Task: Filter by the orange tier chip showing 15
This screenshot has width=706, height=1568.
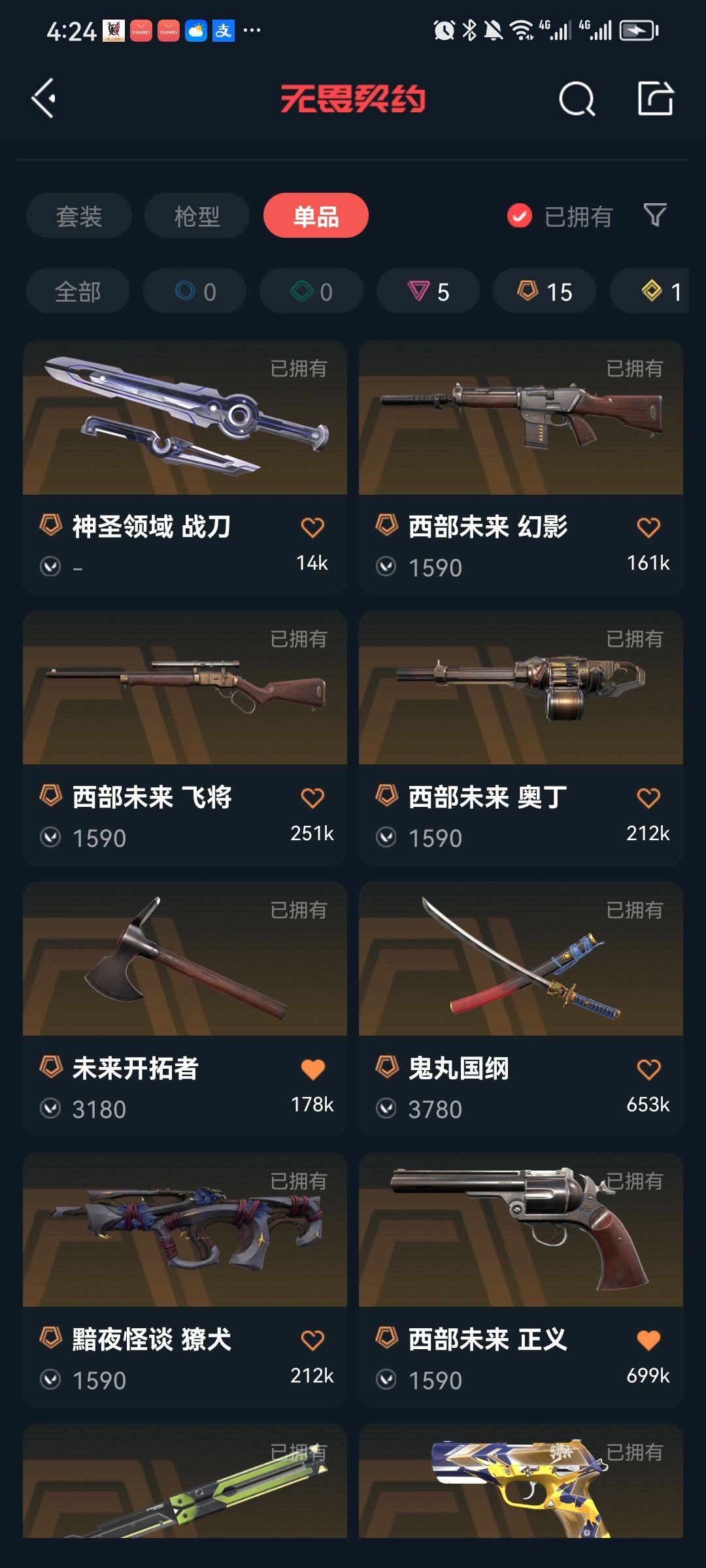Action: tap(545, 291)
